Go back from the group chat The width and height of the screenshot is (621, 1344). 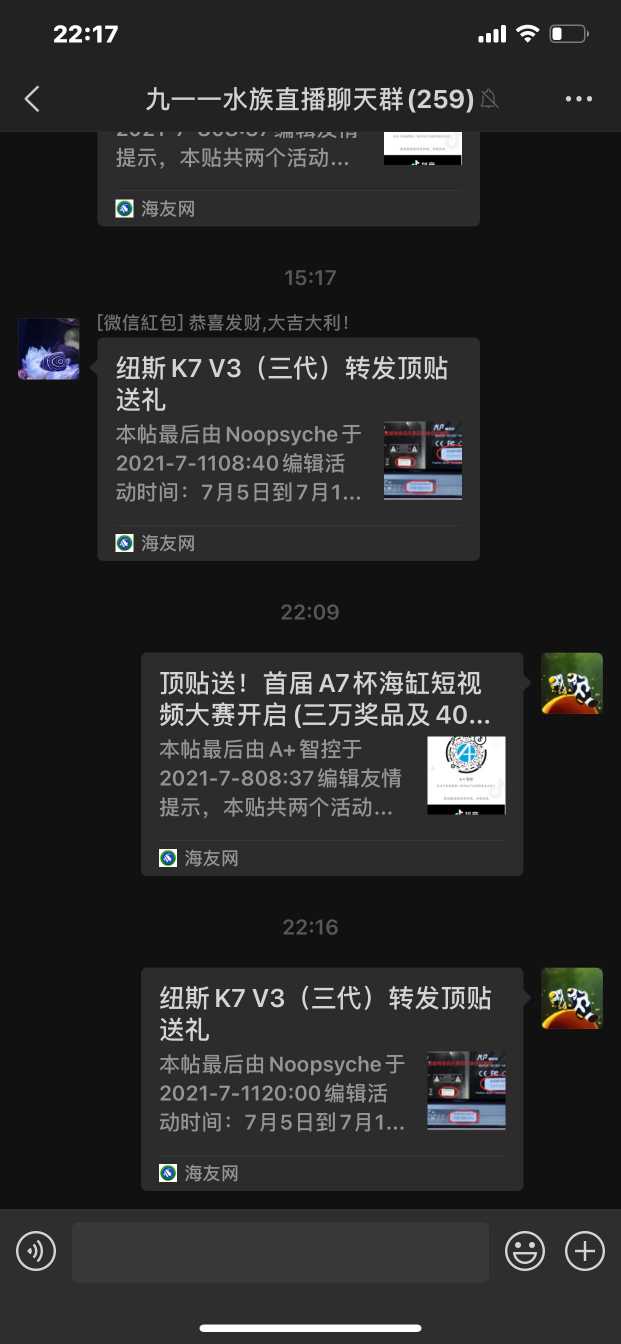(32, 98)
